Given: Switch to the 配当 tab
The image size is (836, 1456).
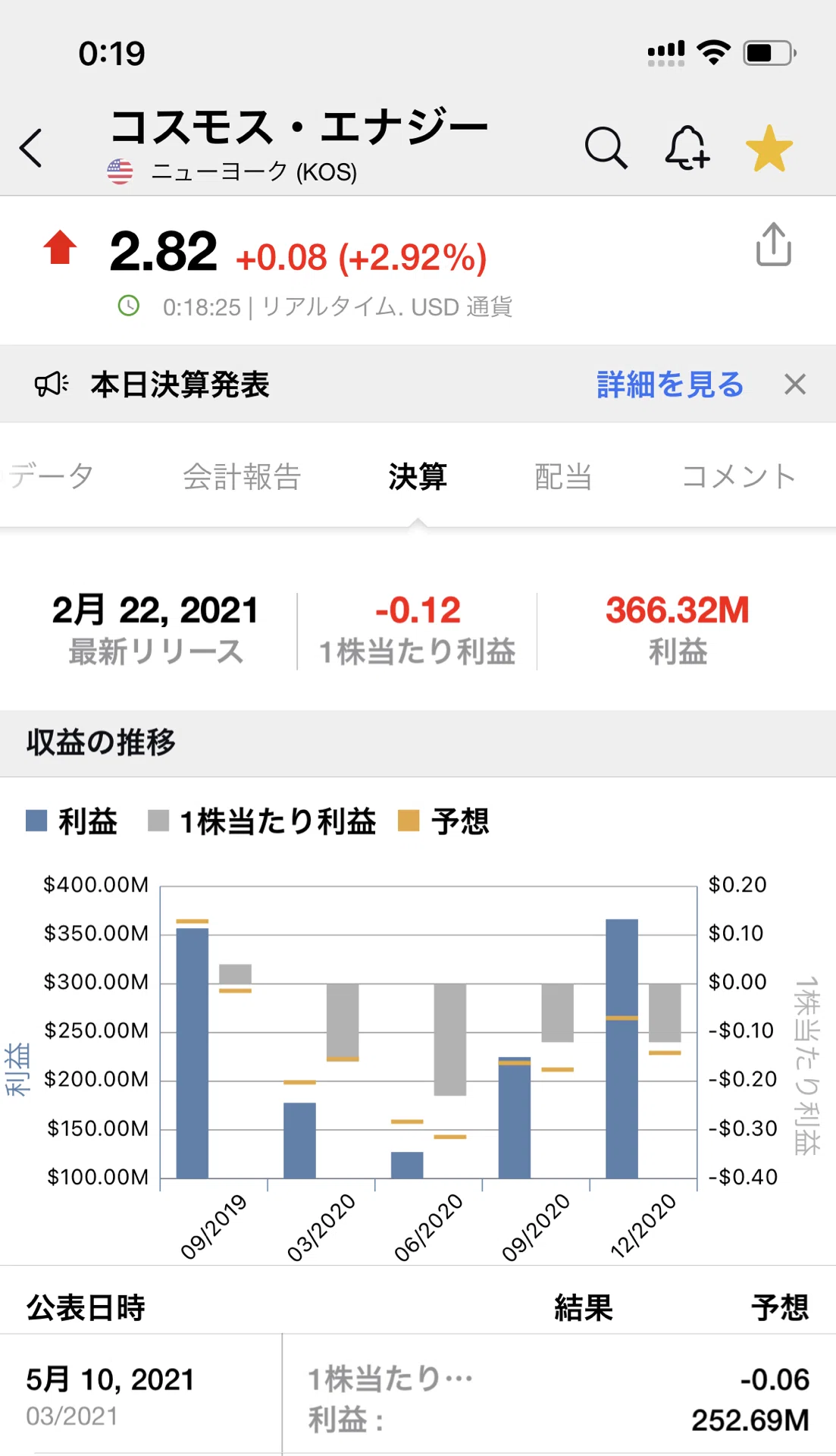Looking at the screenshot, I should [563, 476].
